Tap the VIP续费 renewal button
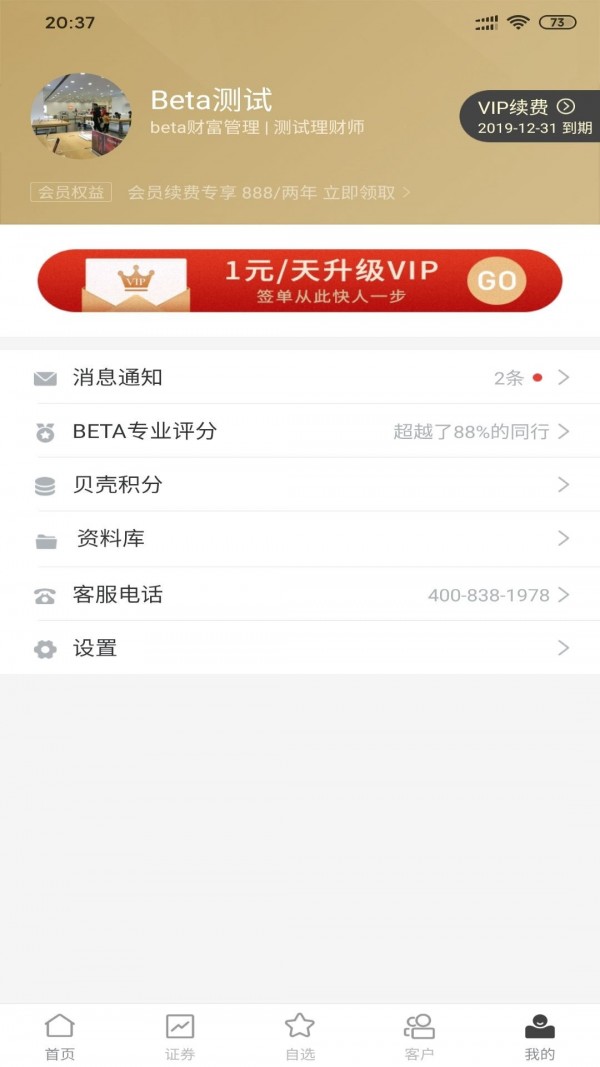This screenshot has width=600, height=1067. pos(528,116)
